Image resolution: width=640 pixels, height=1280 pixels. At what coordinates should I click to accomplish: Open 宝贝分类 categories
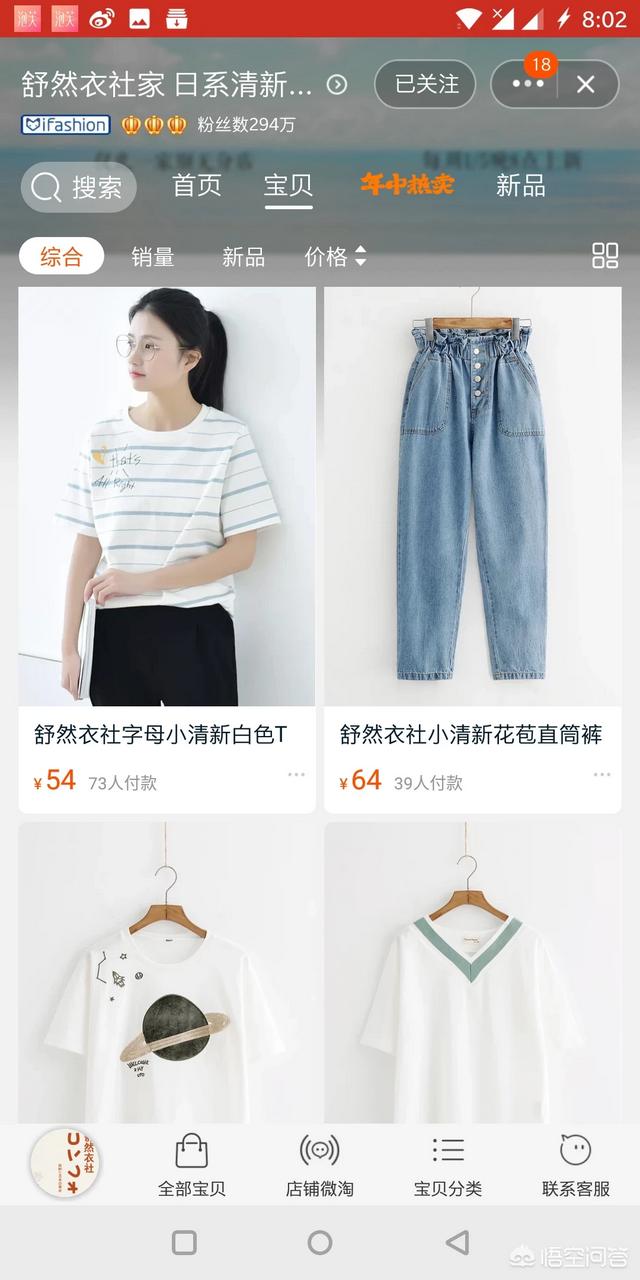point(448,1165)
